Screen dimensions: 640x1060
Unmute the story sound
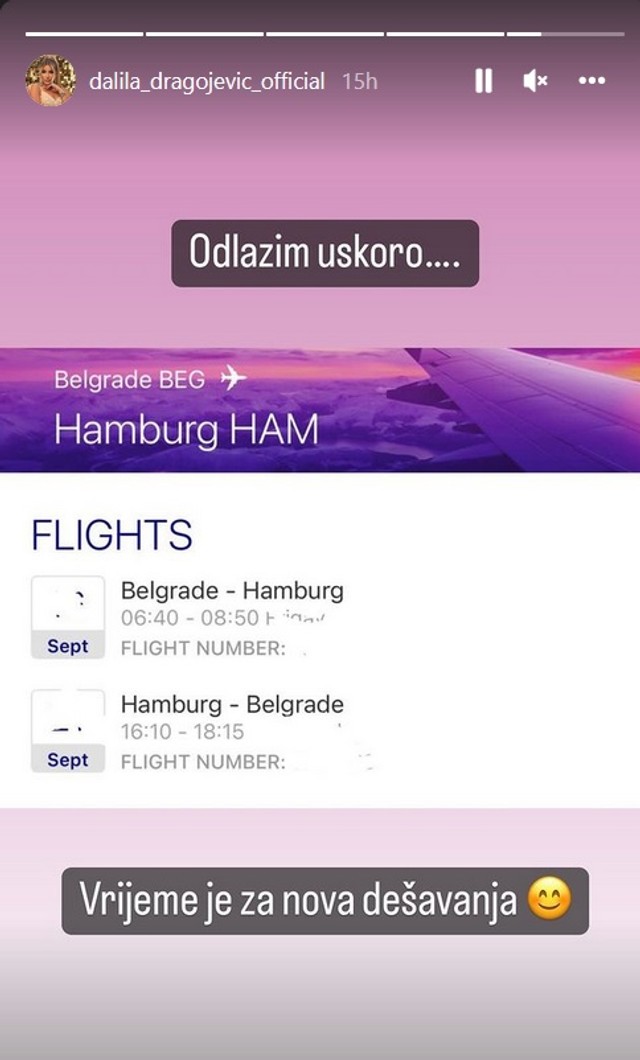click(535, 81)
